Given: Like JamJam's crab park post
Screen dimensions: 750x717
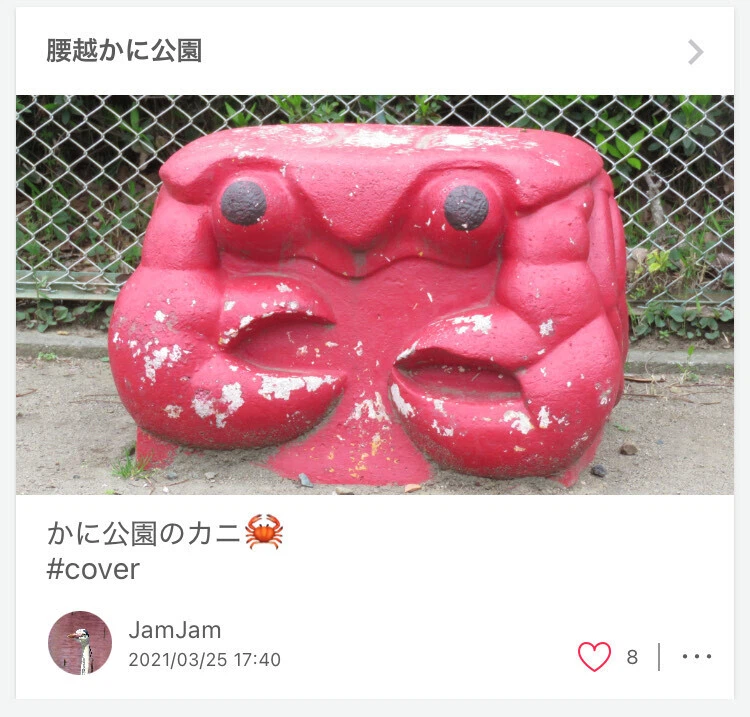Looking at the screenshot, I should point(594,657).
